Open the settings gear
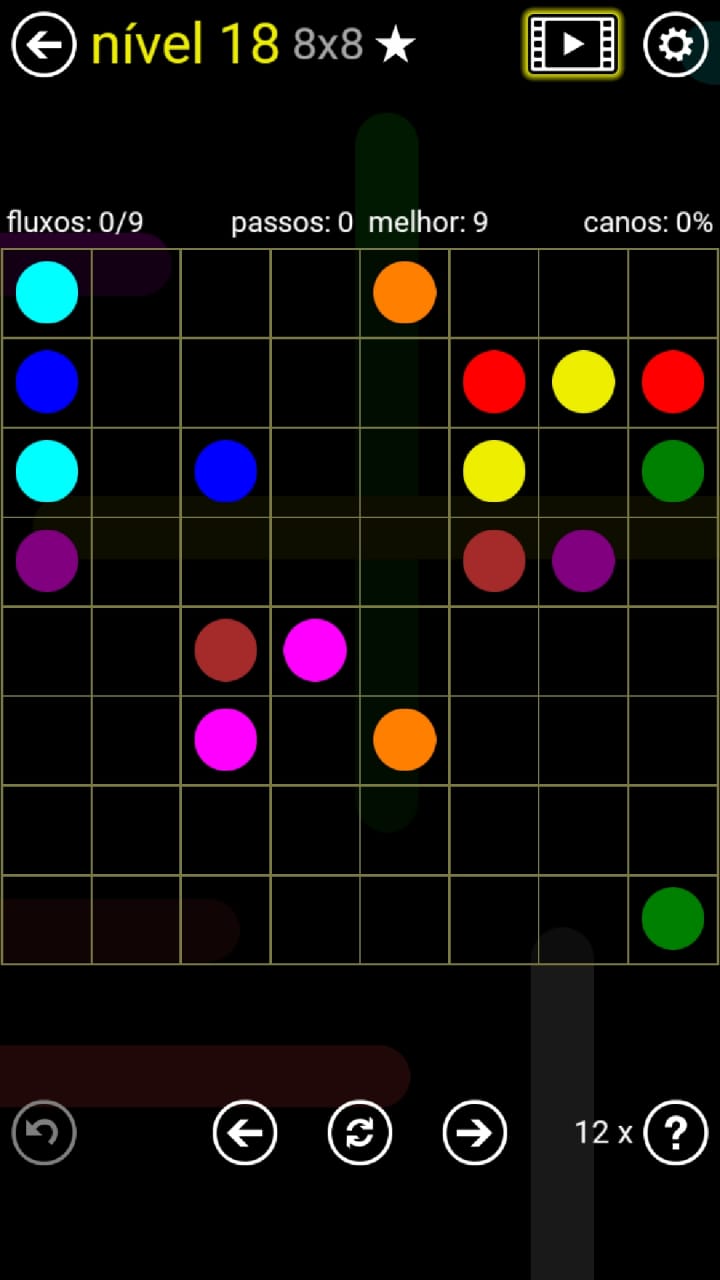The height and width of the screenshot is (1280, 720). pyautogui.click(x=675, y=44)
